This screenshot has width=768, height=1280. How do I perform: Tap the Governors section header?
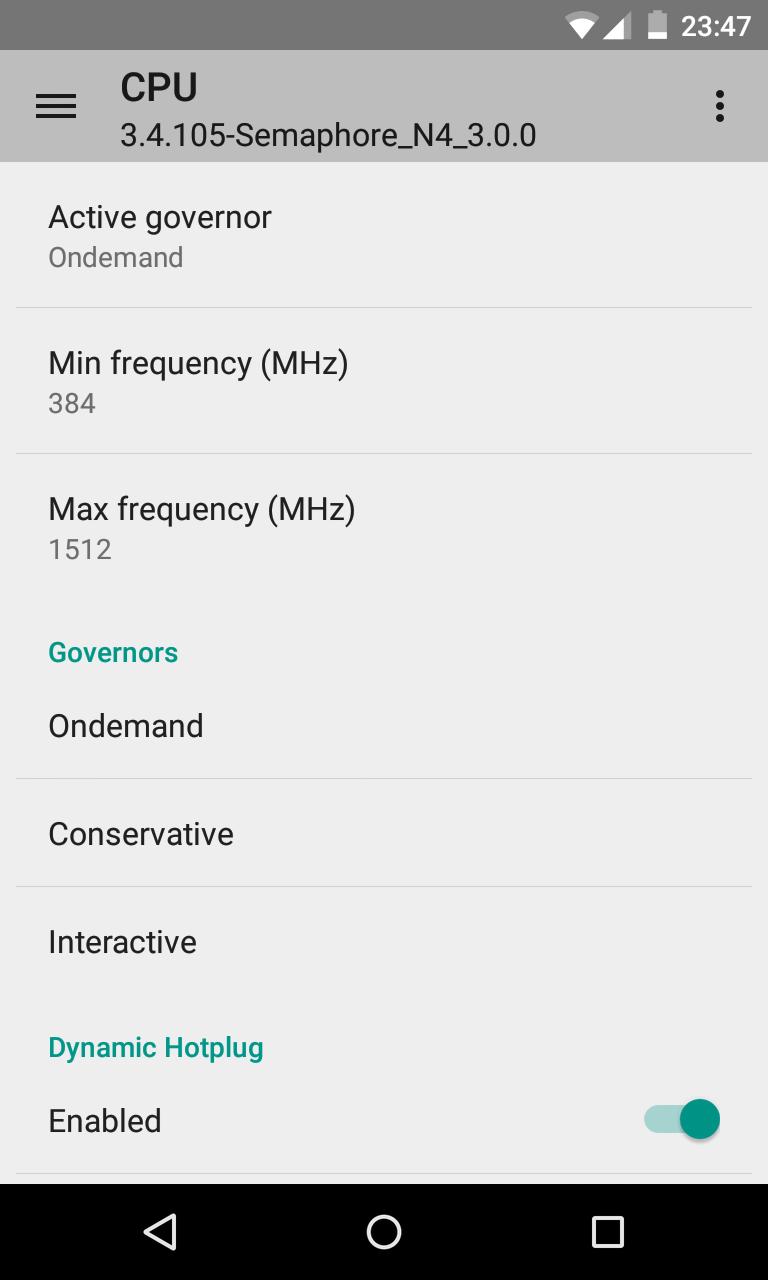[113, 652]
